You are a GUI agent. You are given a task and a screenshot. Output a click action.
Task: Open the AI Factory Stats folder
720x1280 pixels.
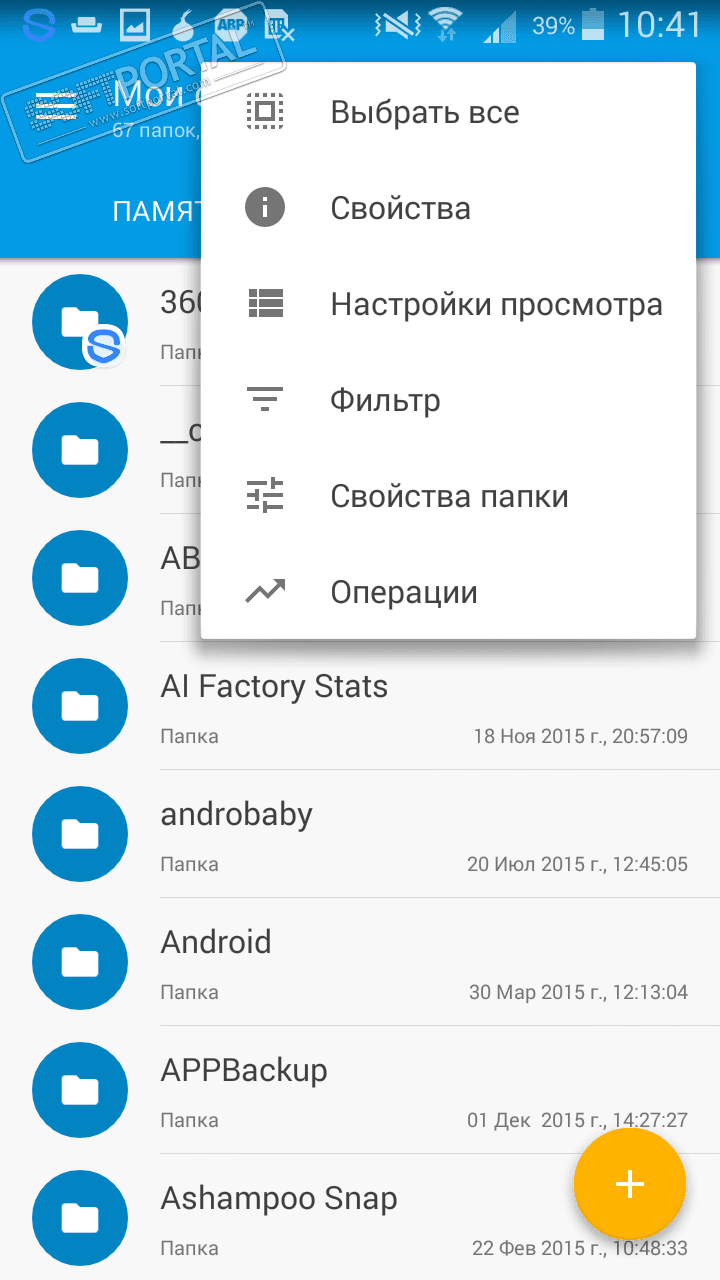click(274, 687)
